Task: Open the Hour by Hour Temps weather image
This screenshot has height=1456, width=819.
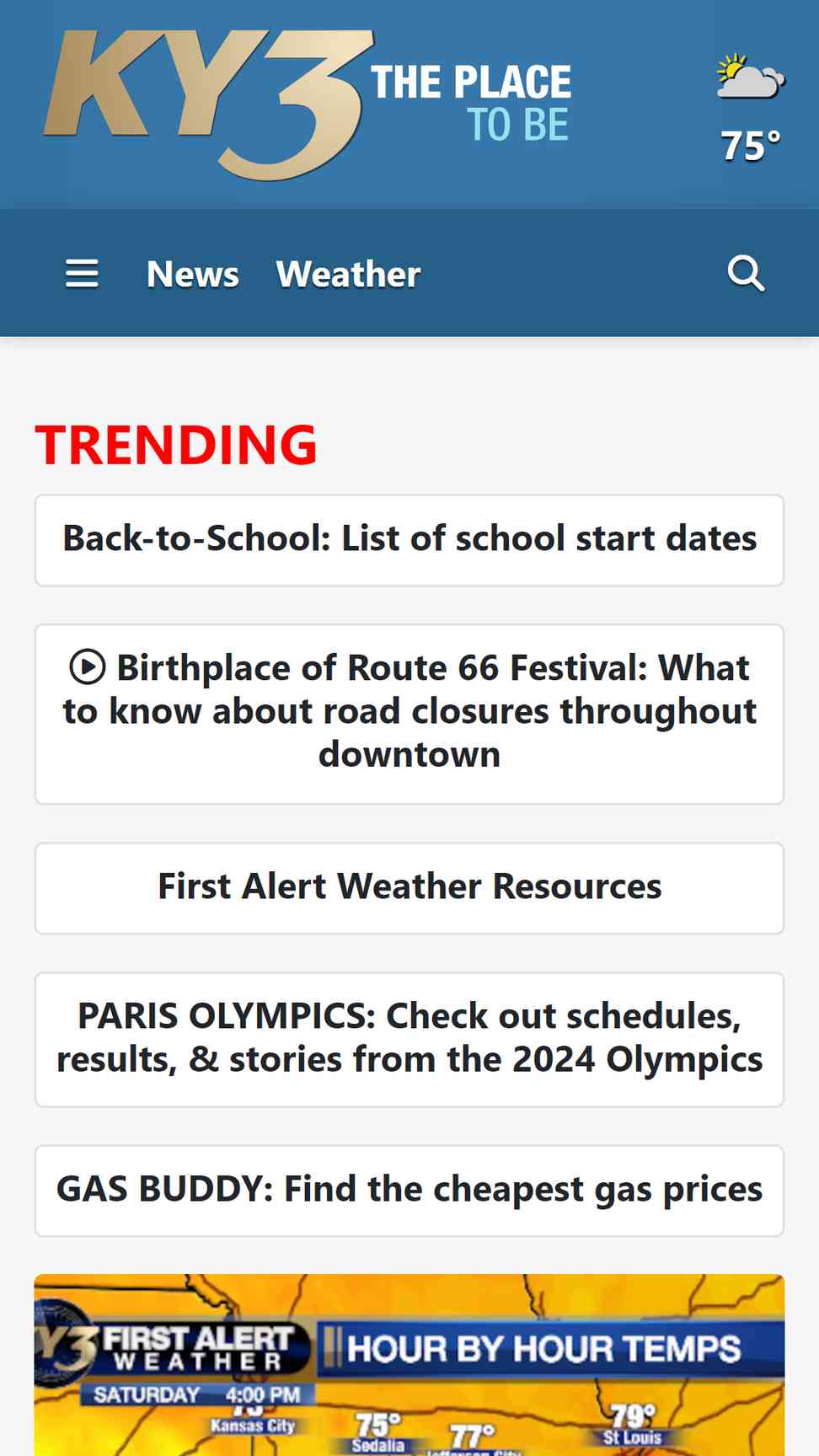Action: pos(409,1365)
